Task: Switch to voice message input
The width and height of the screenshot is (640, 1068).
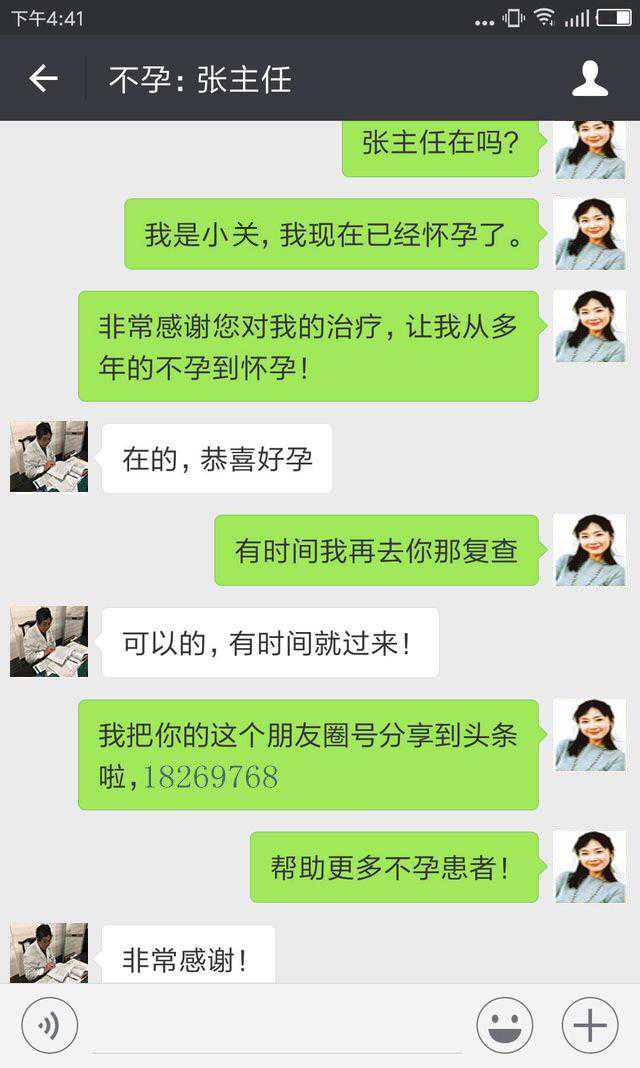Action: (x=49, y=1026)
